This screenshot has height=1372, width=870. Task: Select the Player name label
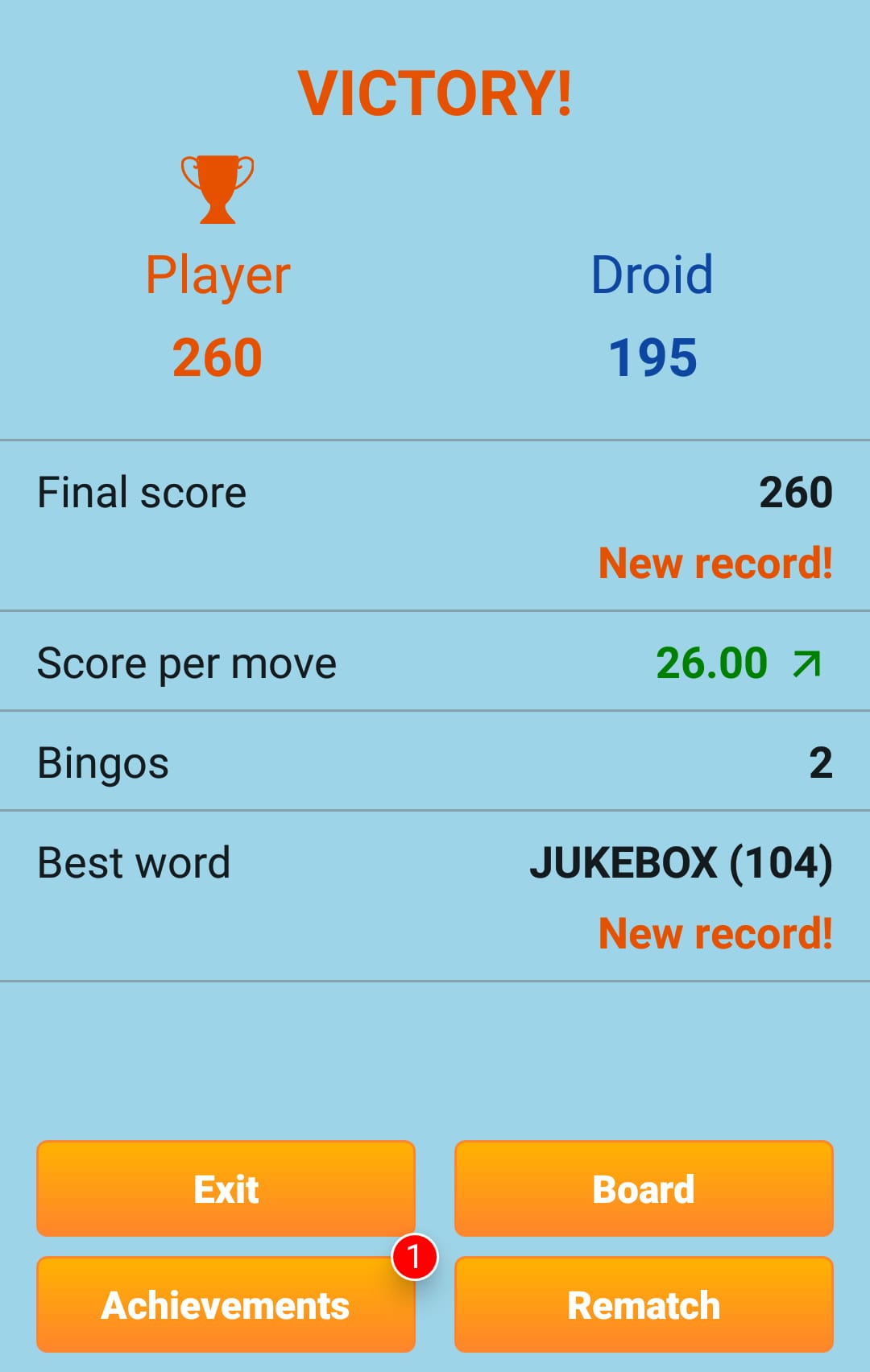click(216, 275)
